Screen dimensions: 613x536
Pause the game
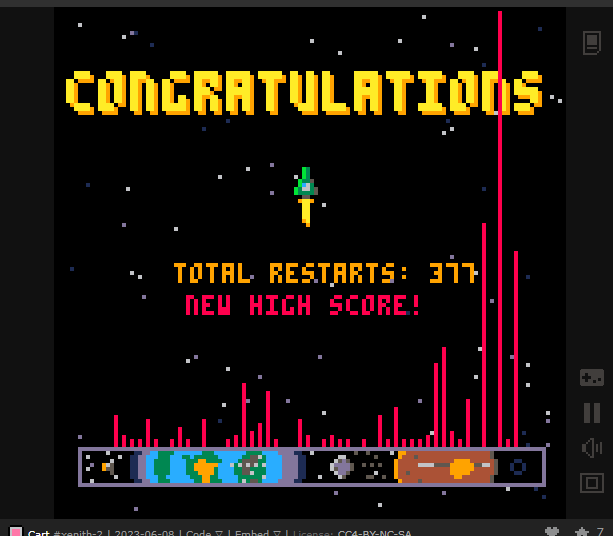(591, 412)
